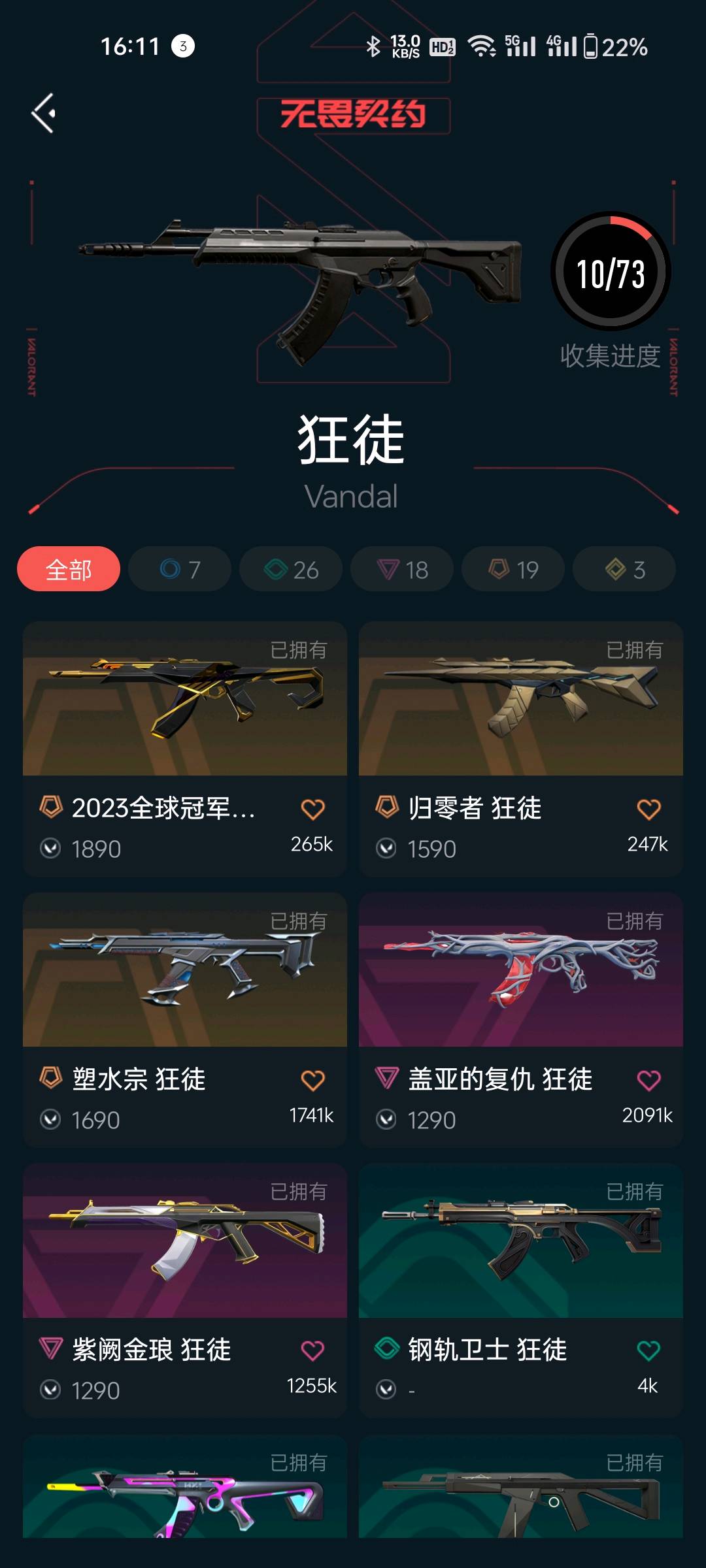This screenshot has width=706, height=1568.
Task: Filter skins by the yellow tier 3
Action: (624, 569)
